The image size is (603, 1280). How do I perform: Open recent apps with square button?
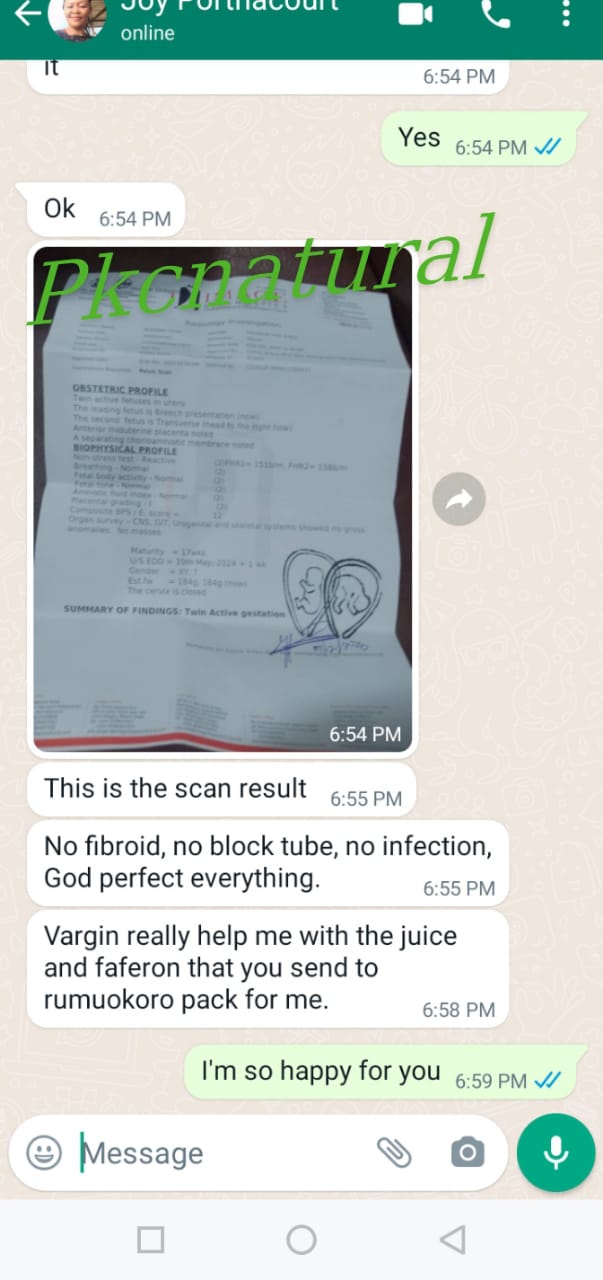pos(151,1240)
